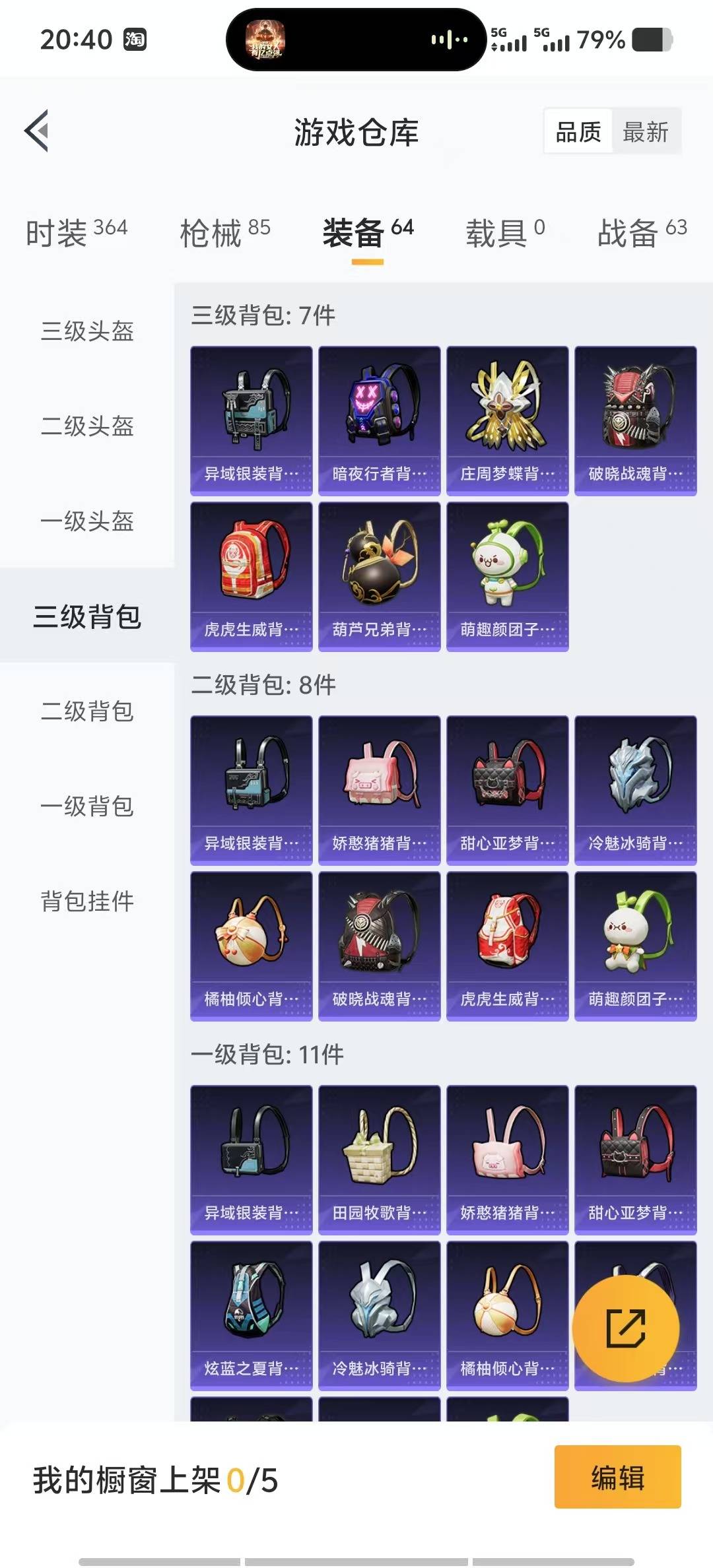View the 庄周梦蝶 backpack item

click(x=507, y=420)
